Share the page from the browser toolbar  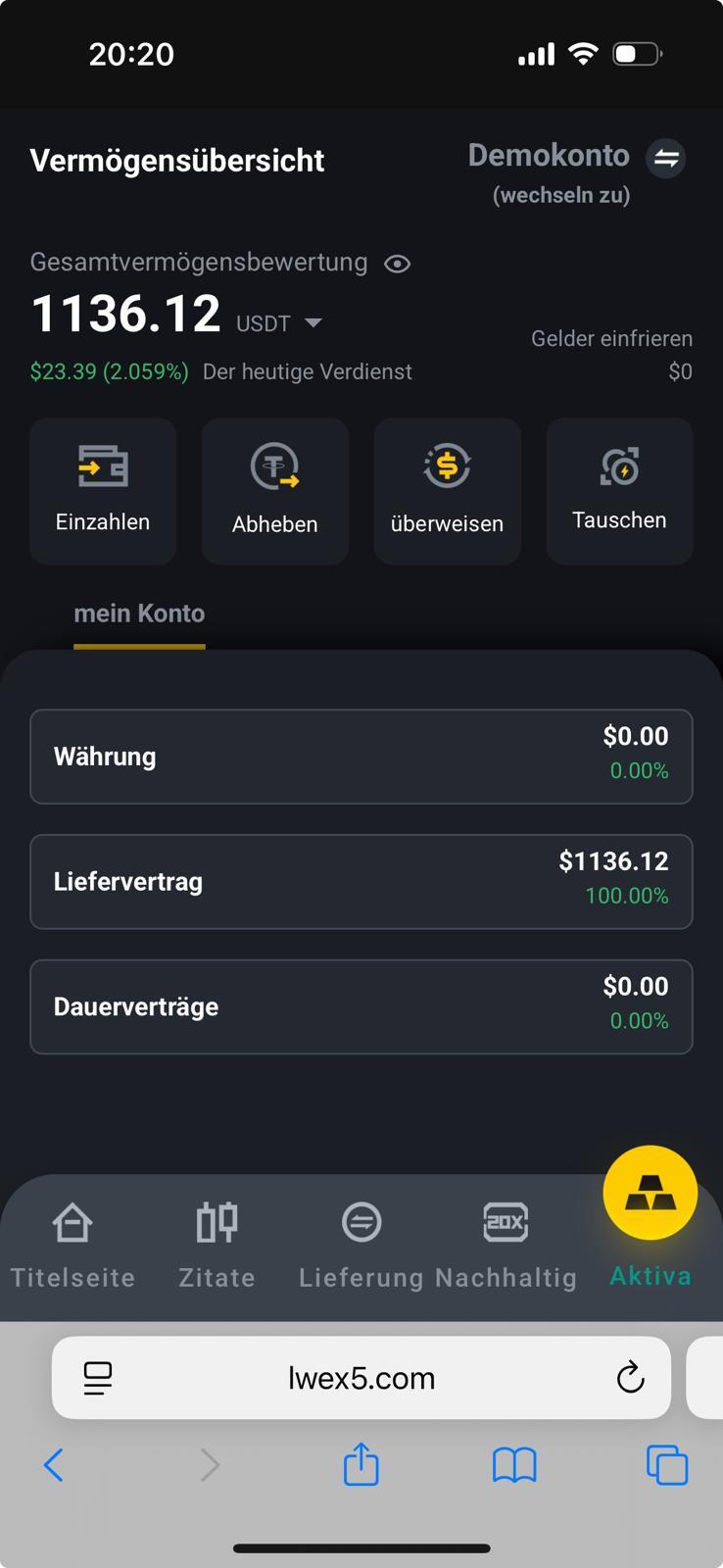361,1464
